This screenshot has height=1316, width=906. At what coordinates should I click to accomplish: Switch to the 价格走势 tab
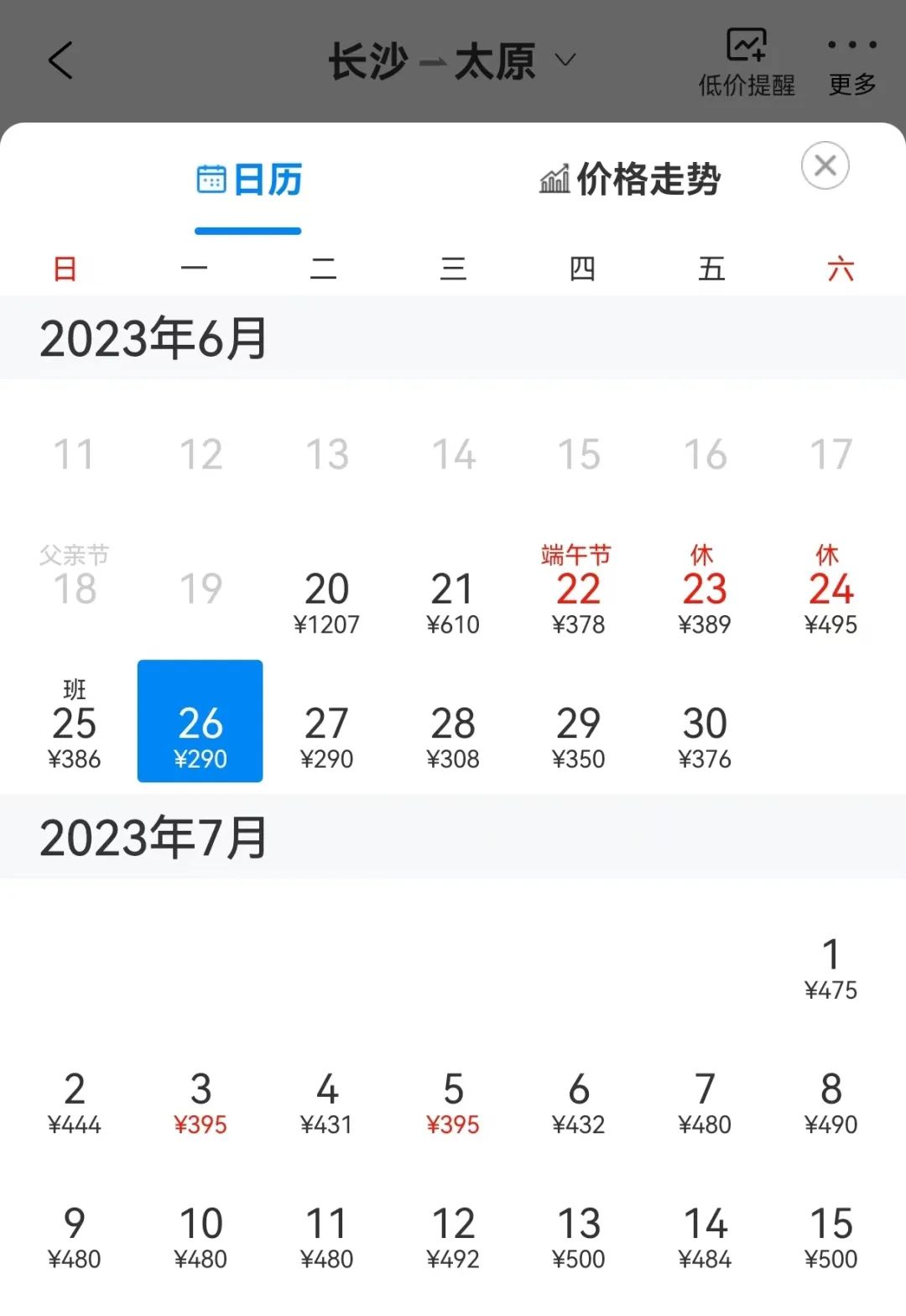tap(629, 180)
